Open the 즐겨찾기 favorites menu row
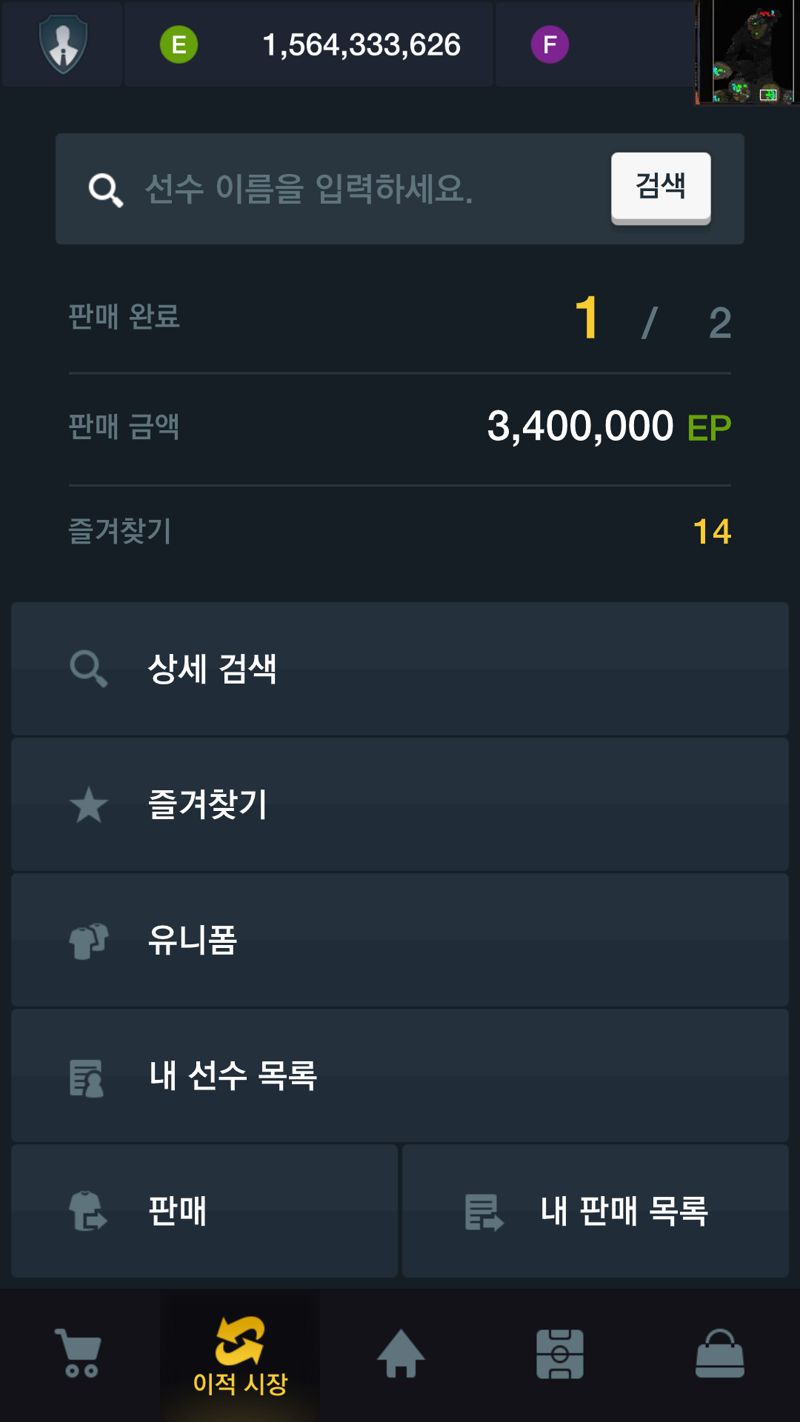The image size is (800, 1422). click(x=400, y=804)
